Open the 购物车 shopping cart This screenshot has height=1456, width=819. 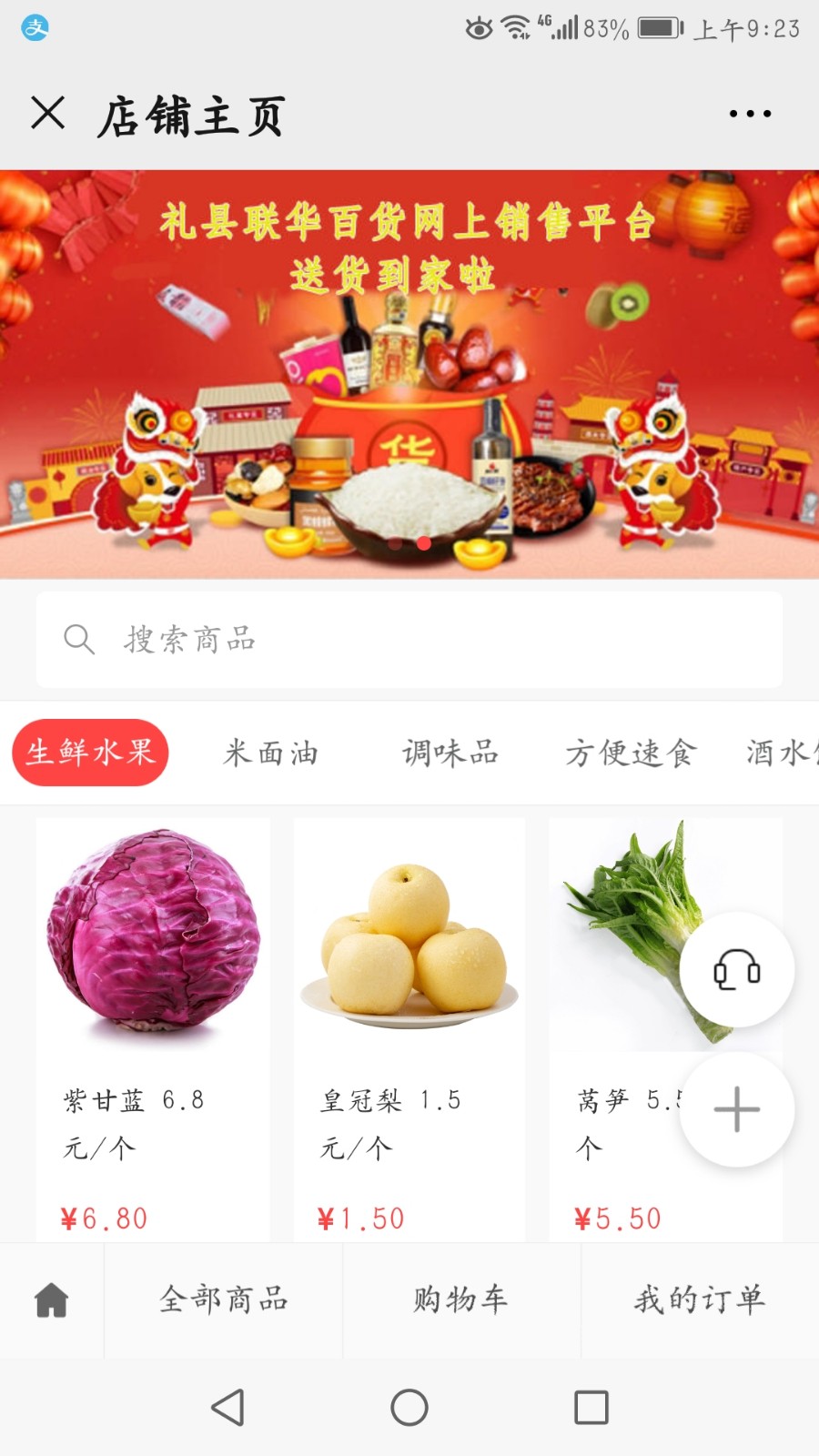(x=461, y=1299)
